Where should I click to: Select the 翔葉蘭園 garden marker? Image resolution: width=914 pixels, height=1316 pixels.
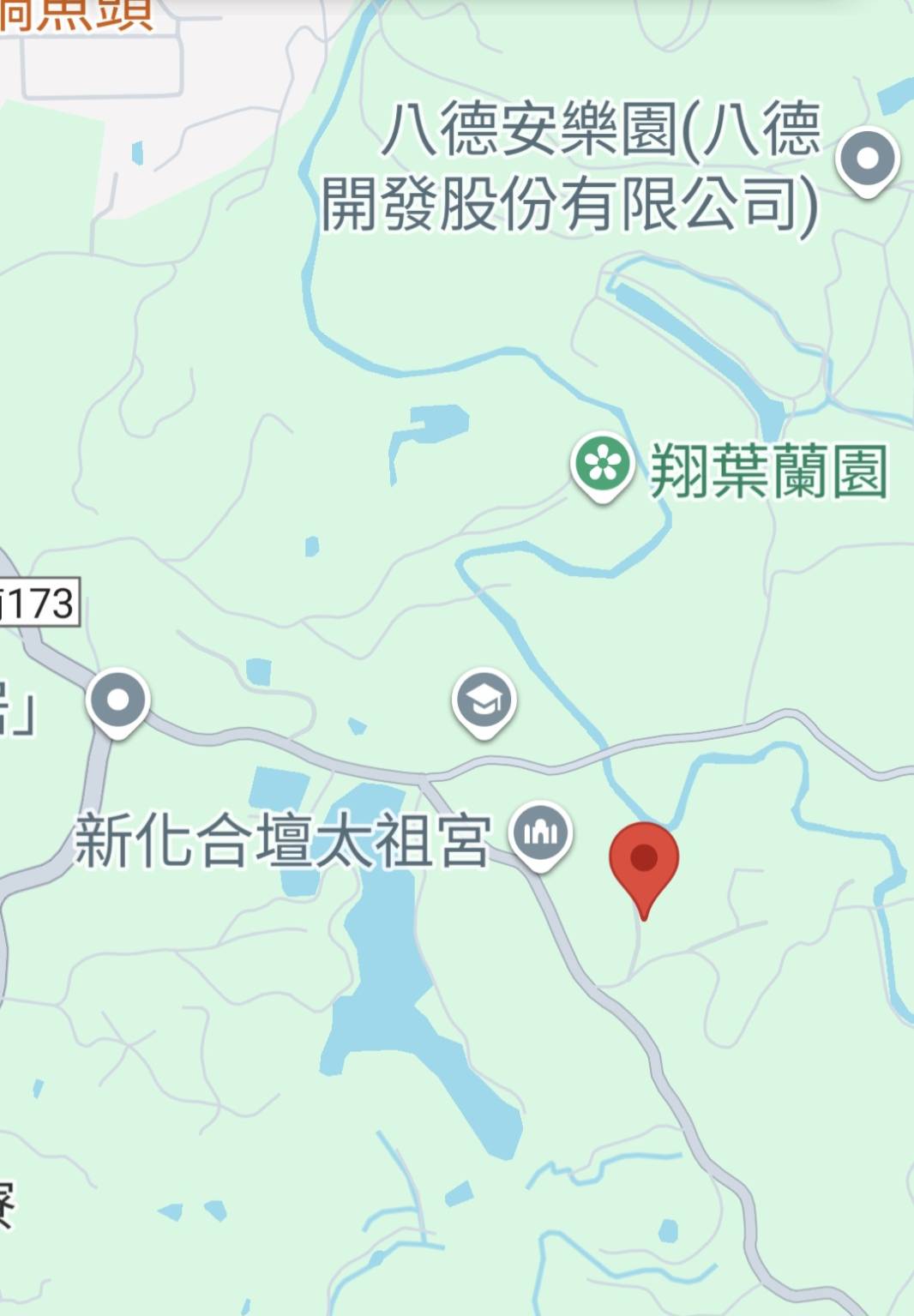pyautogui.click(x=602, y=465)
